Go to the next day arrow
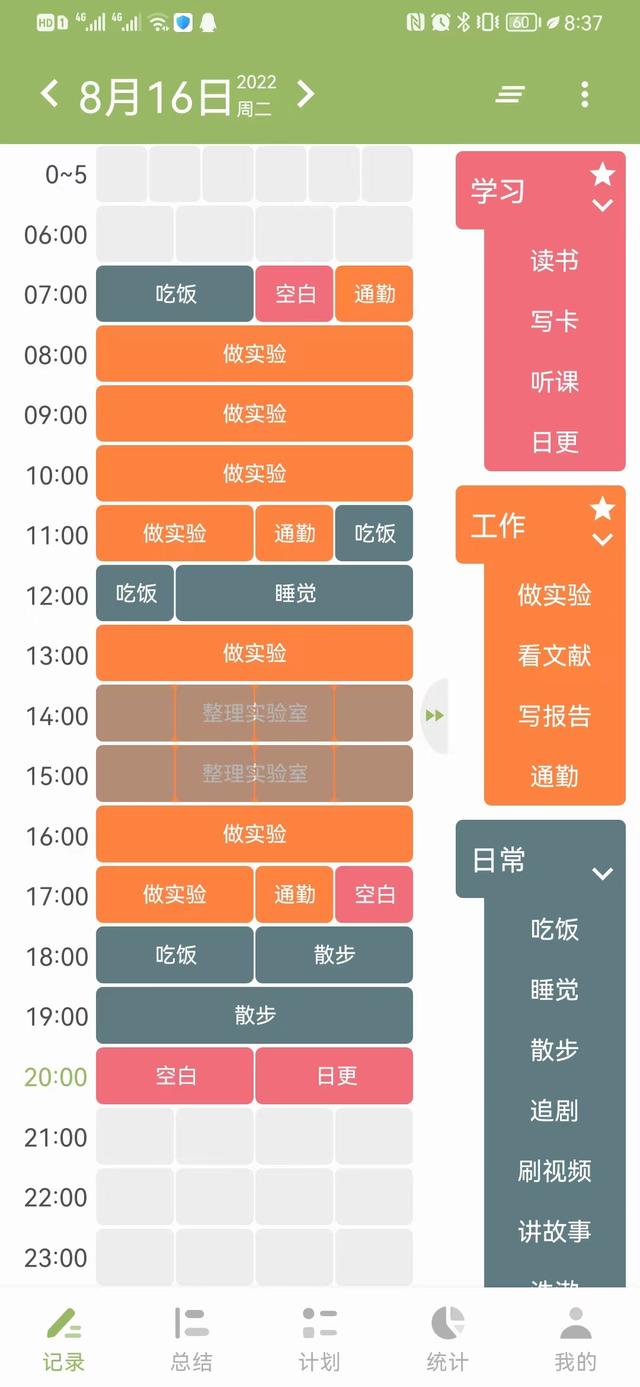This screenshot has width=640, height=1387. point(305,94)
